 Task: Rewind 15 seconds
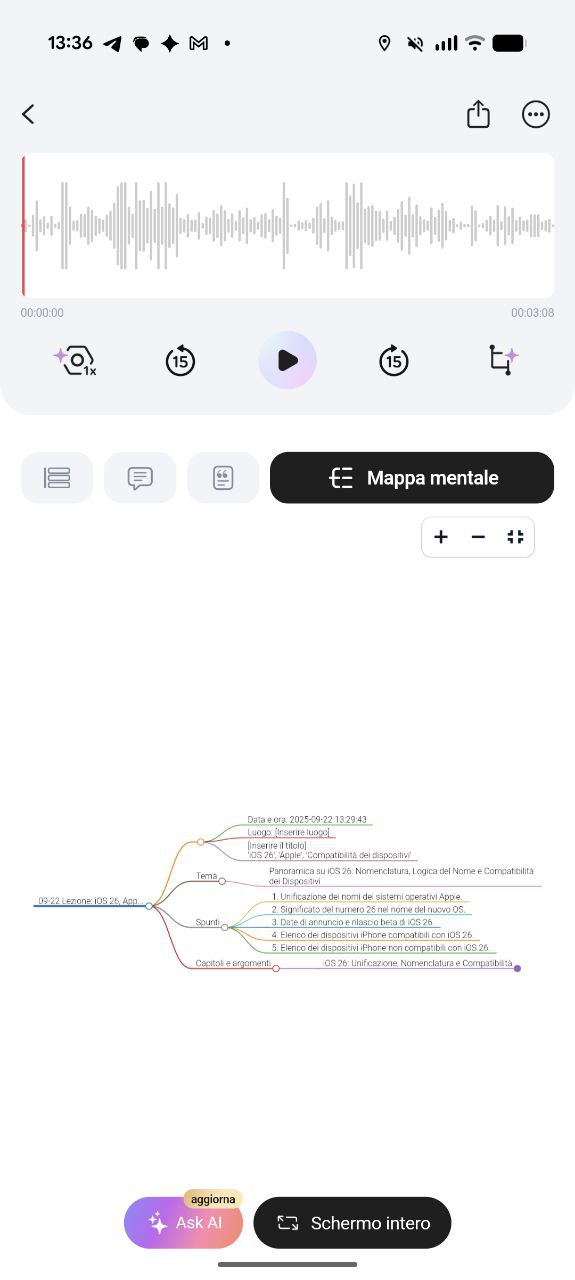pyautogui.click(x=180, y=361)
